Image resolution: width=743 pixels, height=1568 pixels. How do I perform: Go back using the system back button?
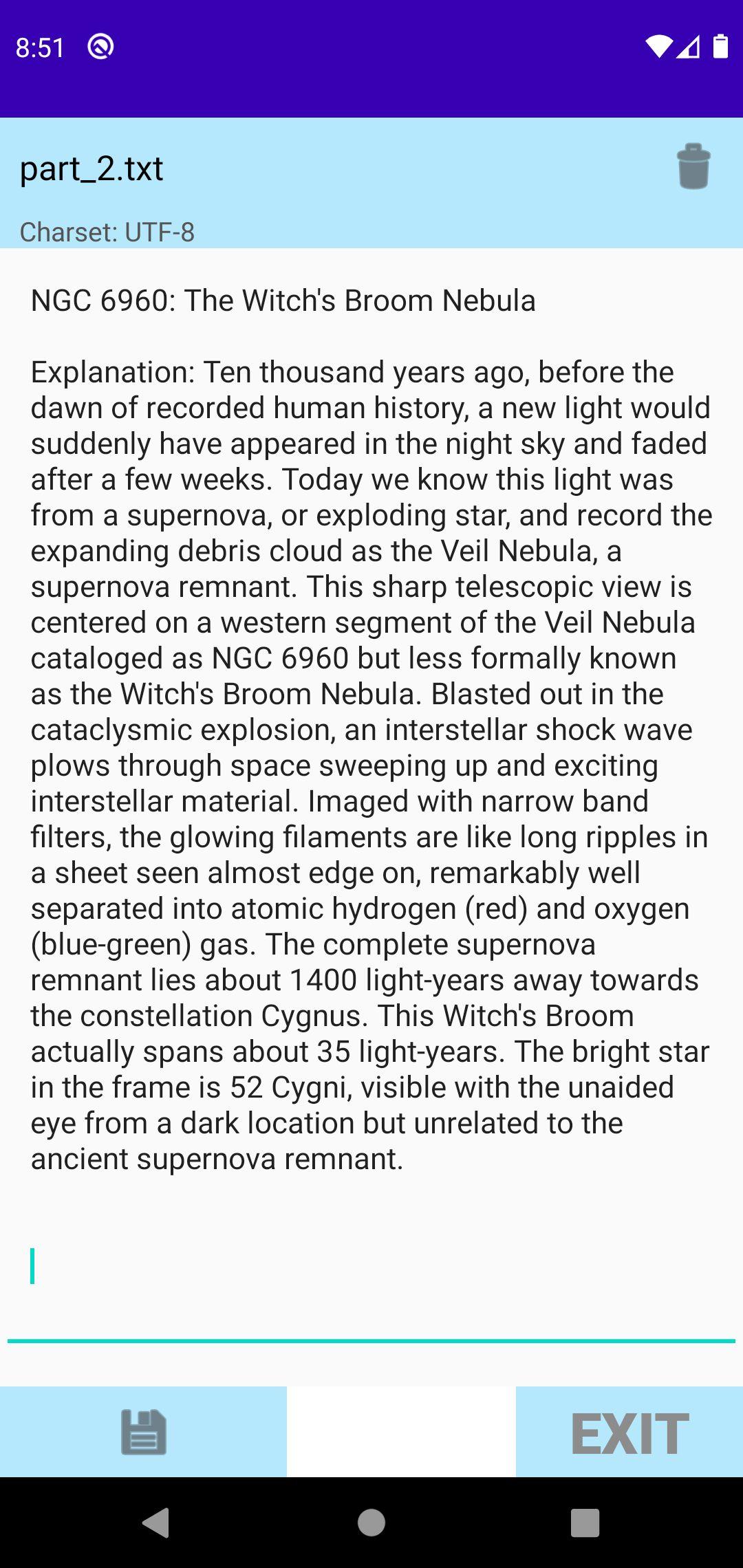pos(156,1522)
